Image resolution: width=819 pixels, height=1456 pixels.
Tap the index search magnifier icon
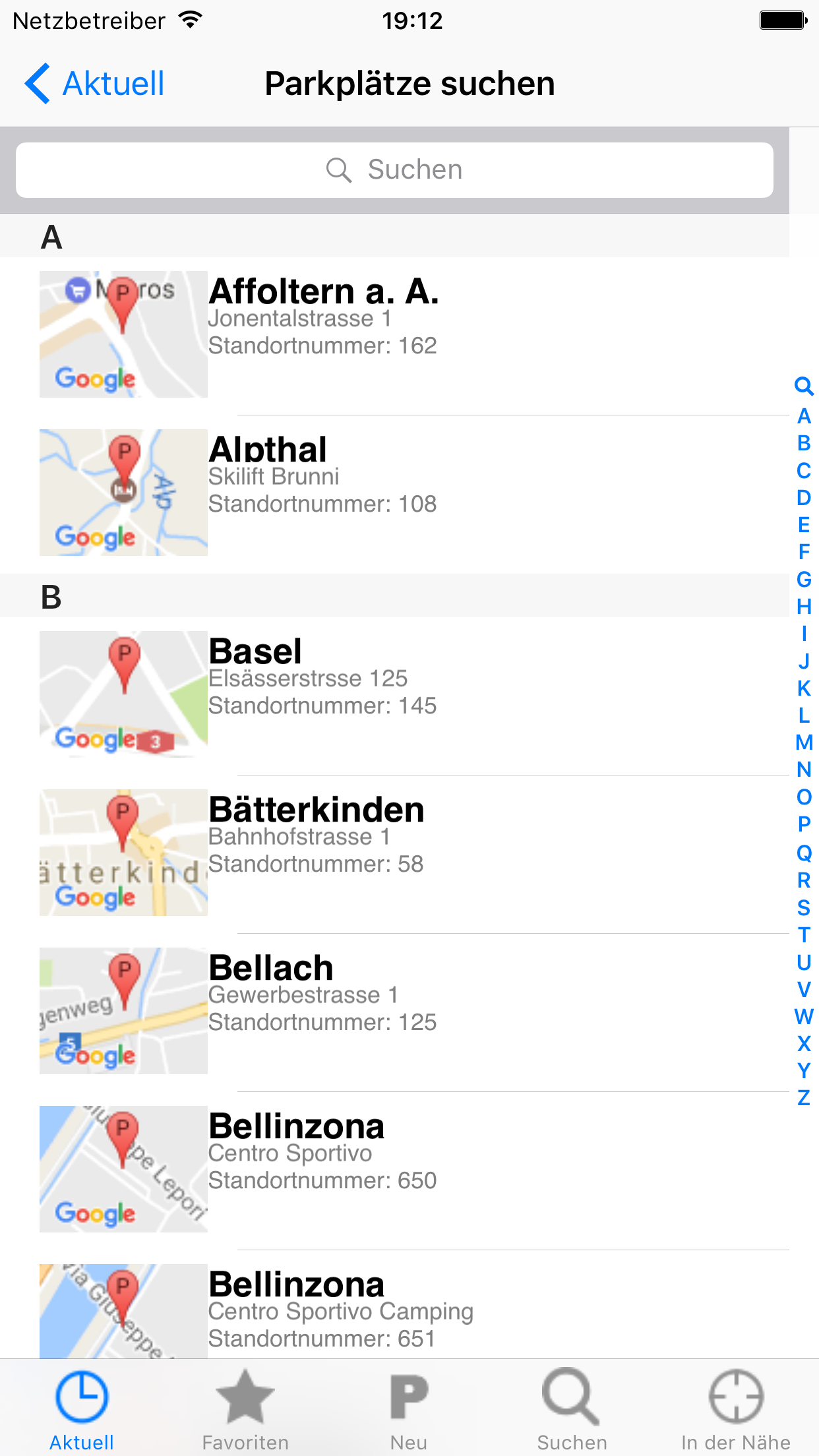tap(804, 386)
